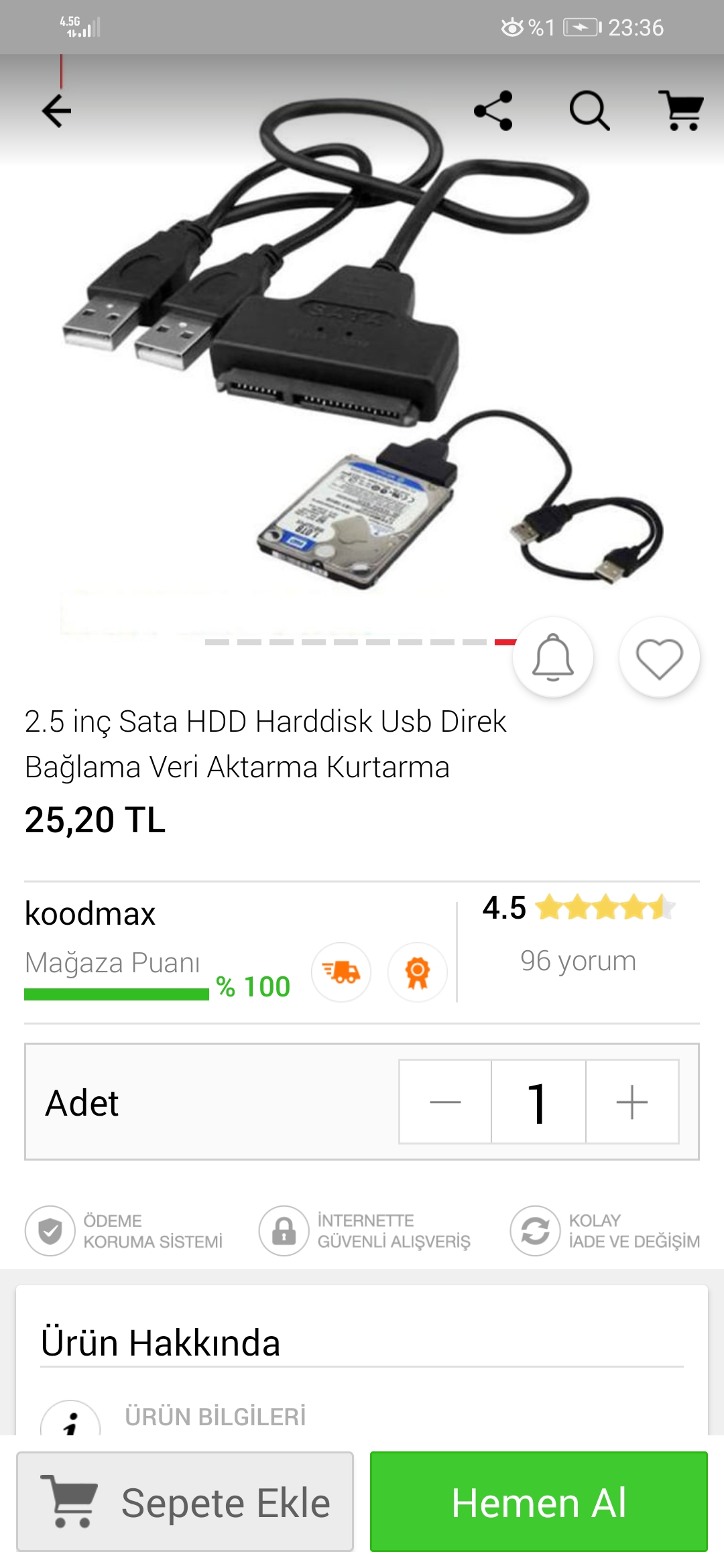724x1568 pixels.
Task: Open the orange award ribbon badge
Action: 417,972
